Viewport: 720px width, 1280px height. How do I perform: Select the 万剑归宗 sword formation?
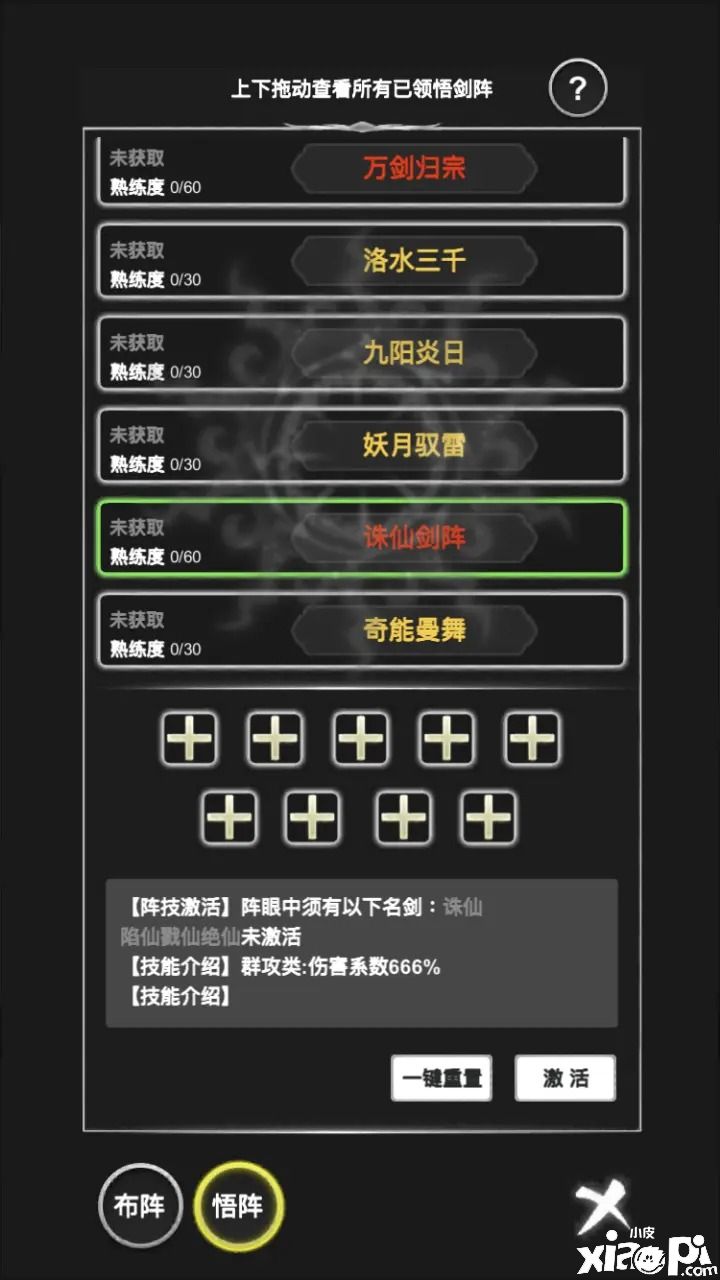(x=414, y=170)
